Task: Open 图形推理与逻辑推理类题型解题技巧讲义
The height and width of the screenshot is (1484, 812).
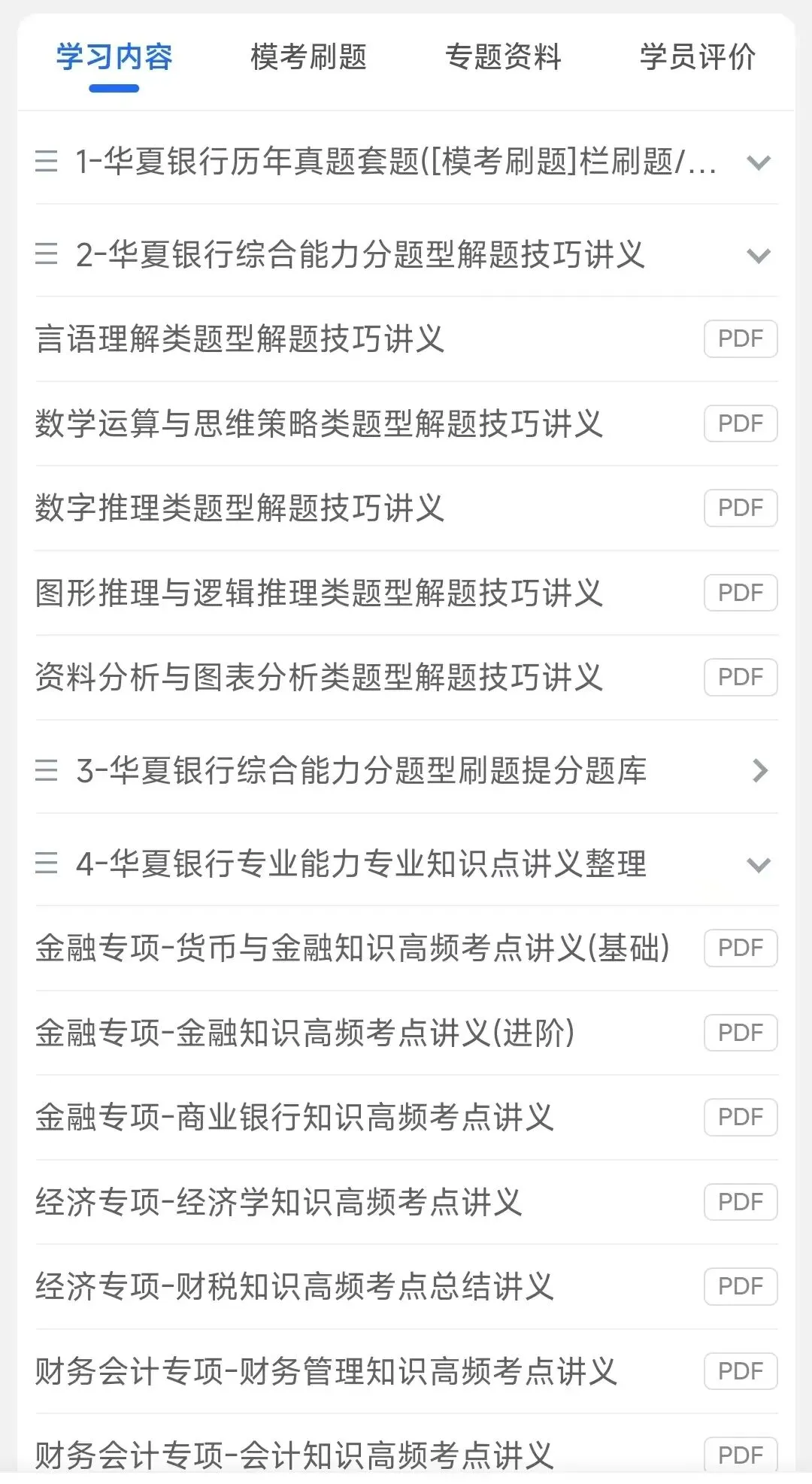Action: [406, 593]
